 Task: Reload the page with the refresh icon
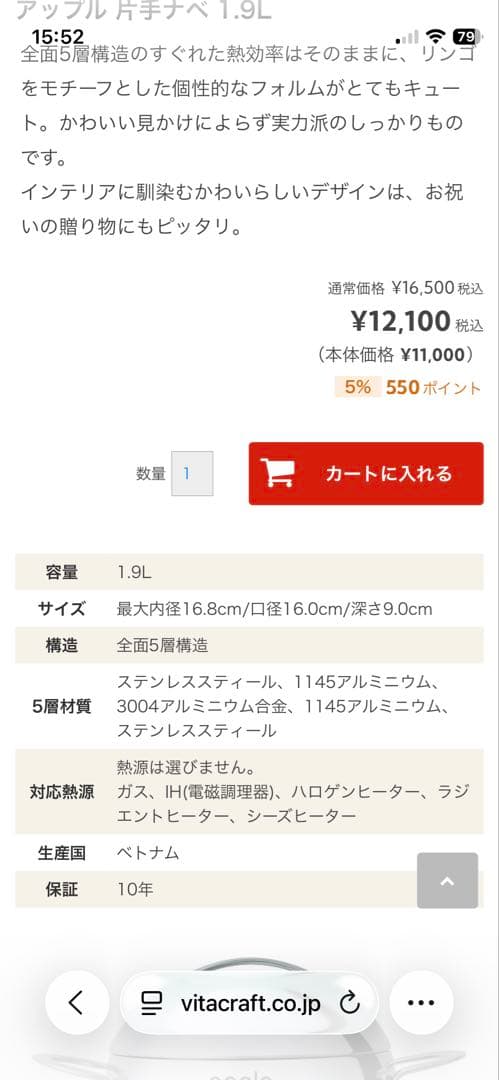(x=350, y=1004)
